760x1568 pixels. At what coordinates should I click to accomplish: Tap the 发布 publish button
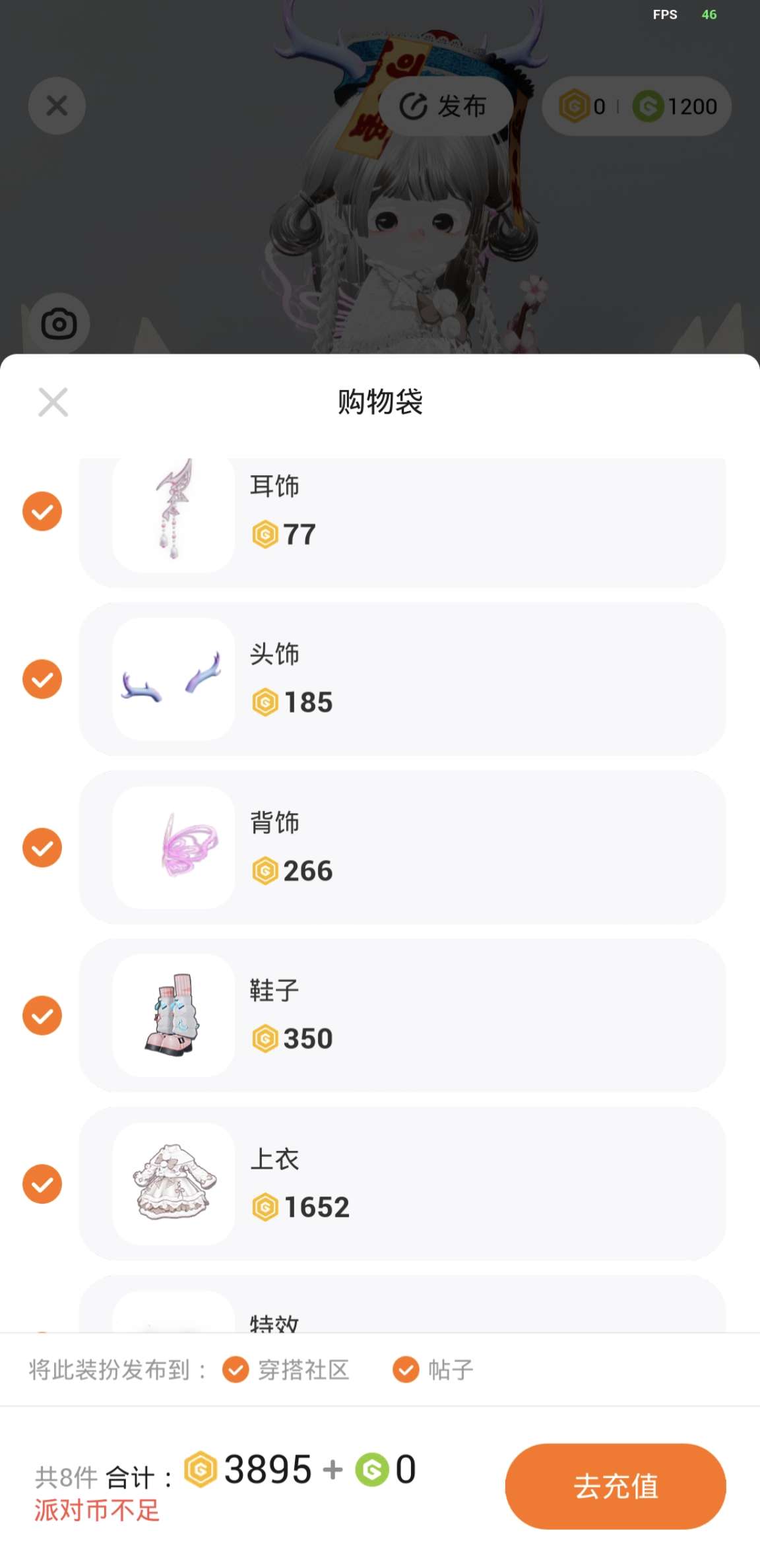tap(445, 106)
